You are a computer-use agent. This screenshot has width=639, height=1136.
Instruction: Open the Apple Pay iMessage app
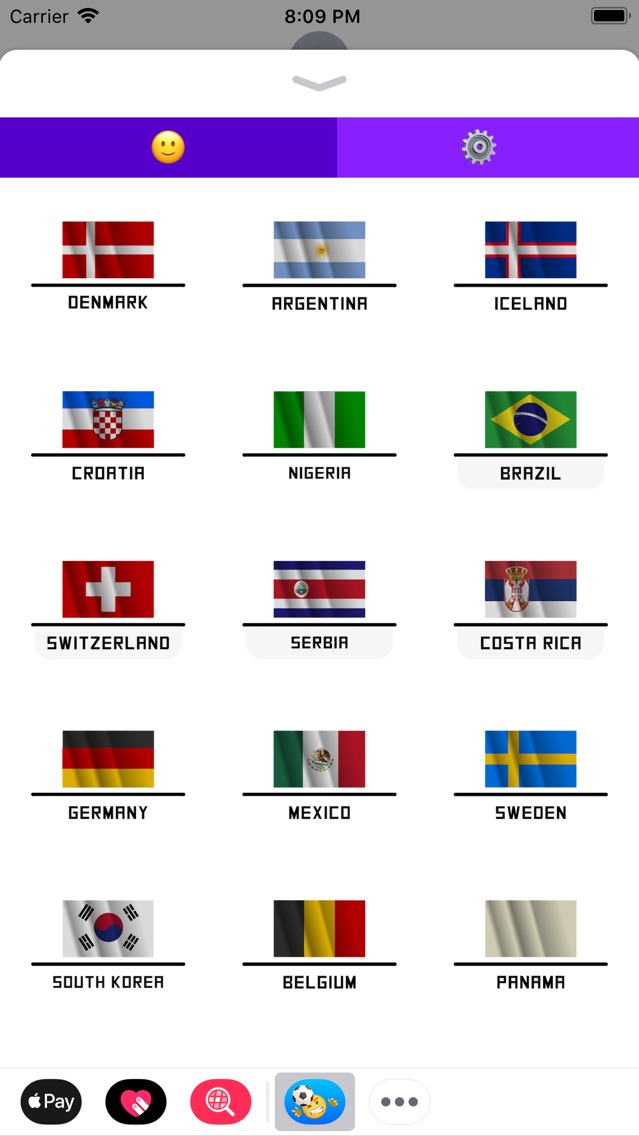pyautogui.click(x=51, y=1102)
